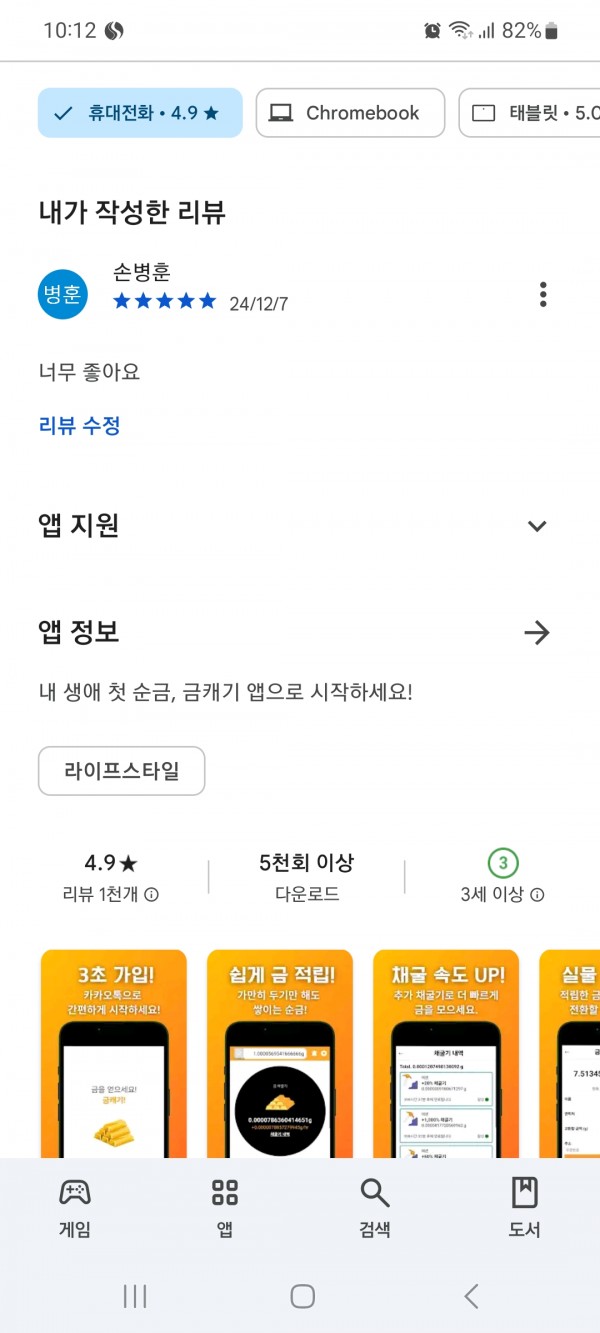Switch to the 도서 tab
The width and height of the screenshot is (600, 1333).
[525, 1208]
